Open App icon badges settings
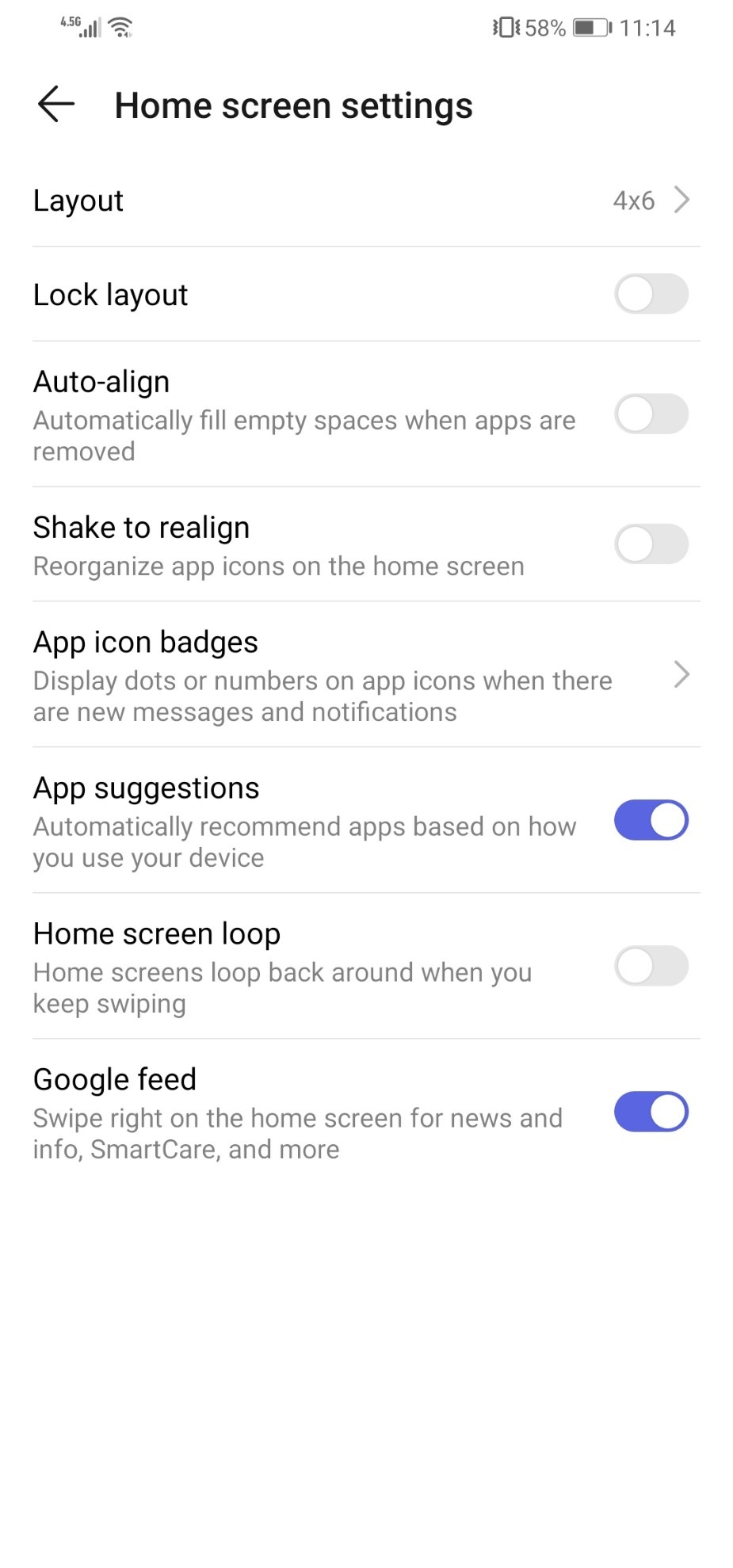 [x=365, y=675]
